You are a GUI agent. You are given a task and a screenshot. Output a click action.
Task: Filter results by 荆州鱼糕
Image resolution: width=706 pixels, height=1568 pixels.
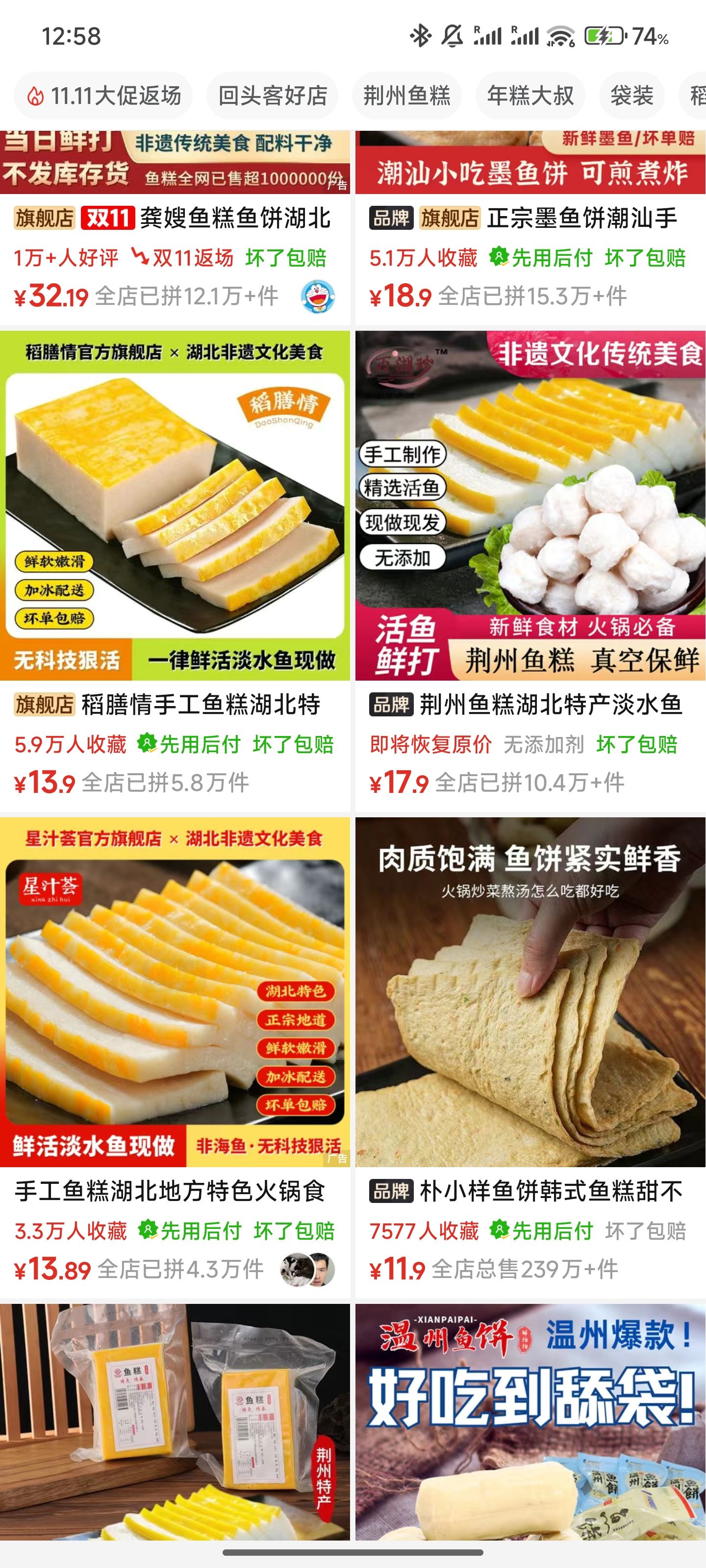[406, 96]
